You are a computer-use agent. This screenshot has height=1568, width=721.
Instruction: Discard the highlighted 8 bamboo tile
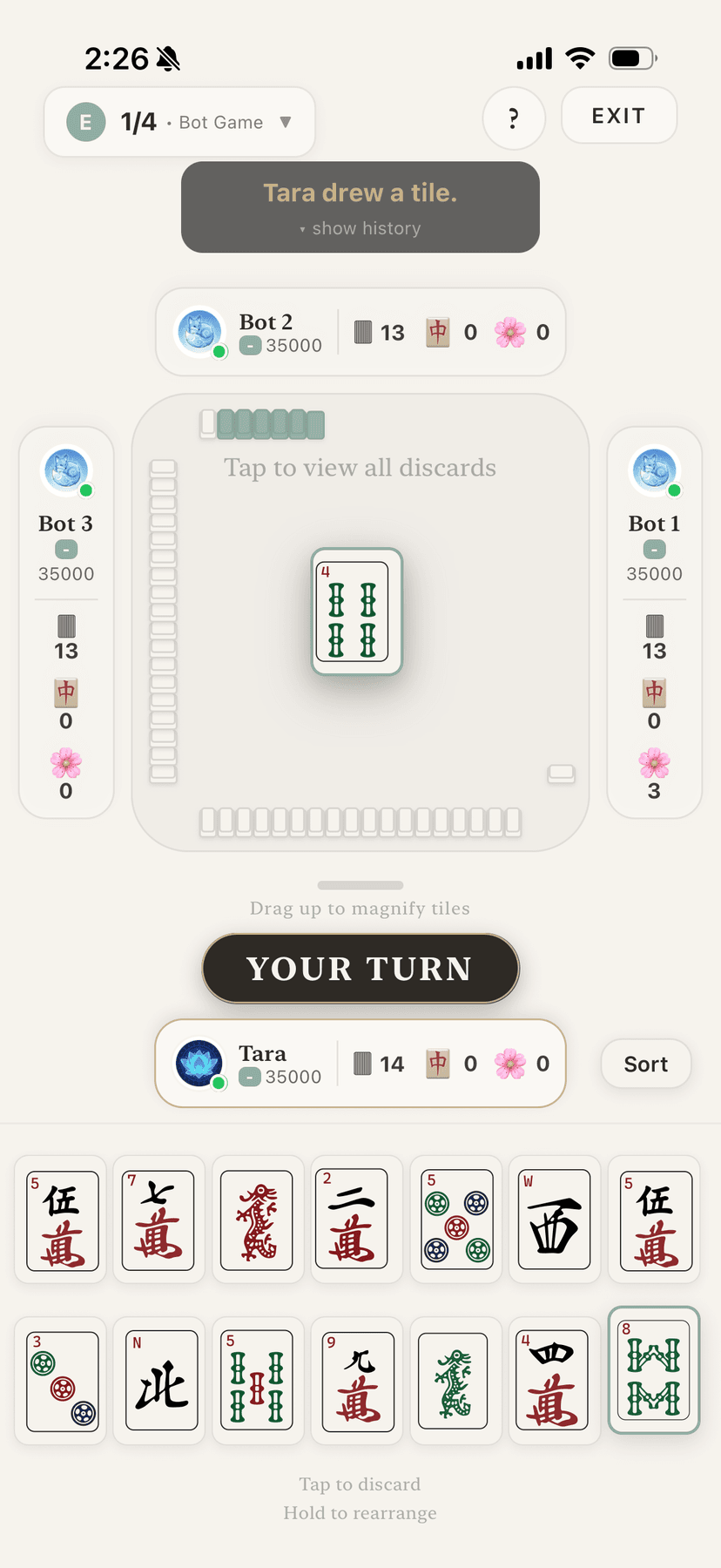(654, 1370)
